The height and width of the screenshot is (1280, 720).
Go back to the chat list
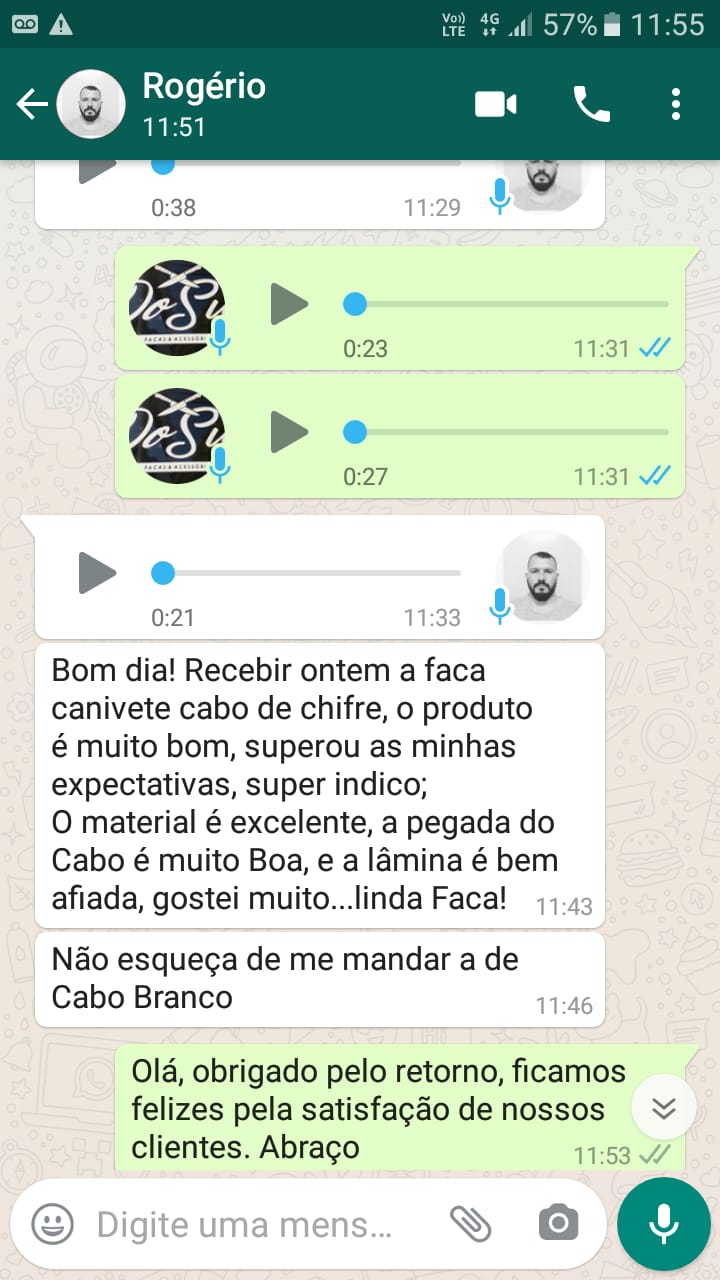click(x=32, y=104)
